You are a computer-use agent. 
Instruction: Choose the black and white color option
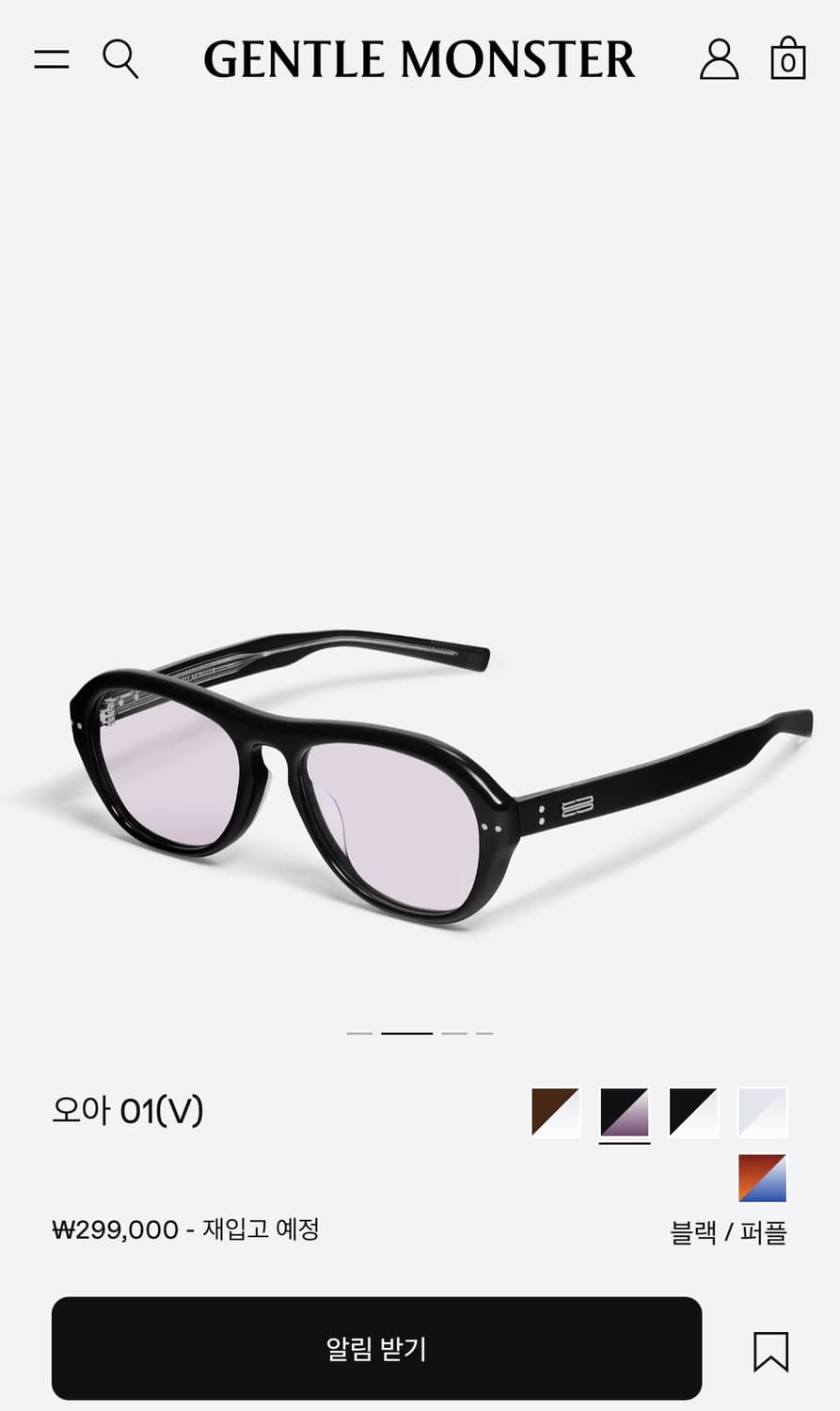pyautogui.click(x=692, y=1112)
